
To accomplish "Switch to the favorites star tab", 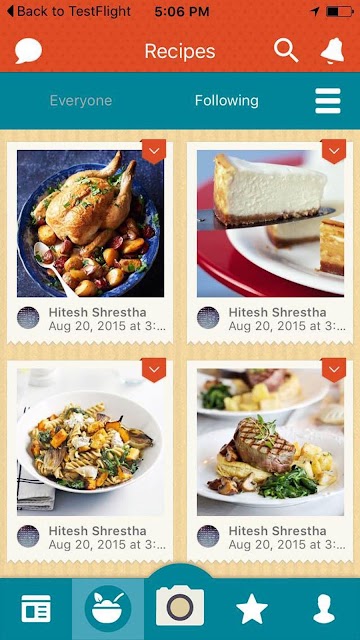I will pyautogui.click(x=252, y=609).
